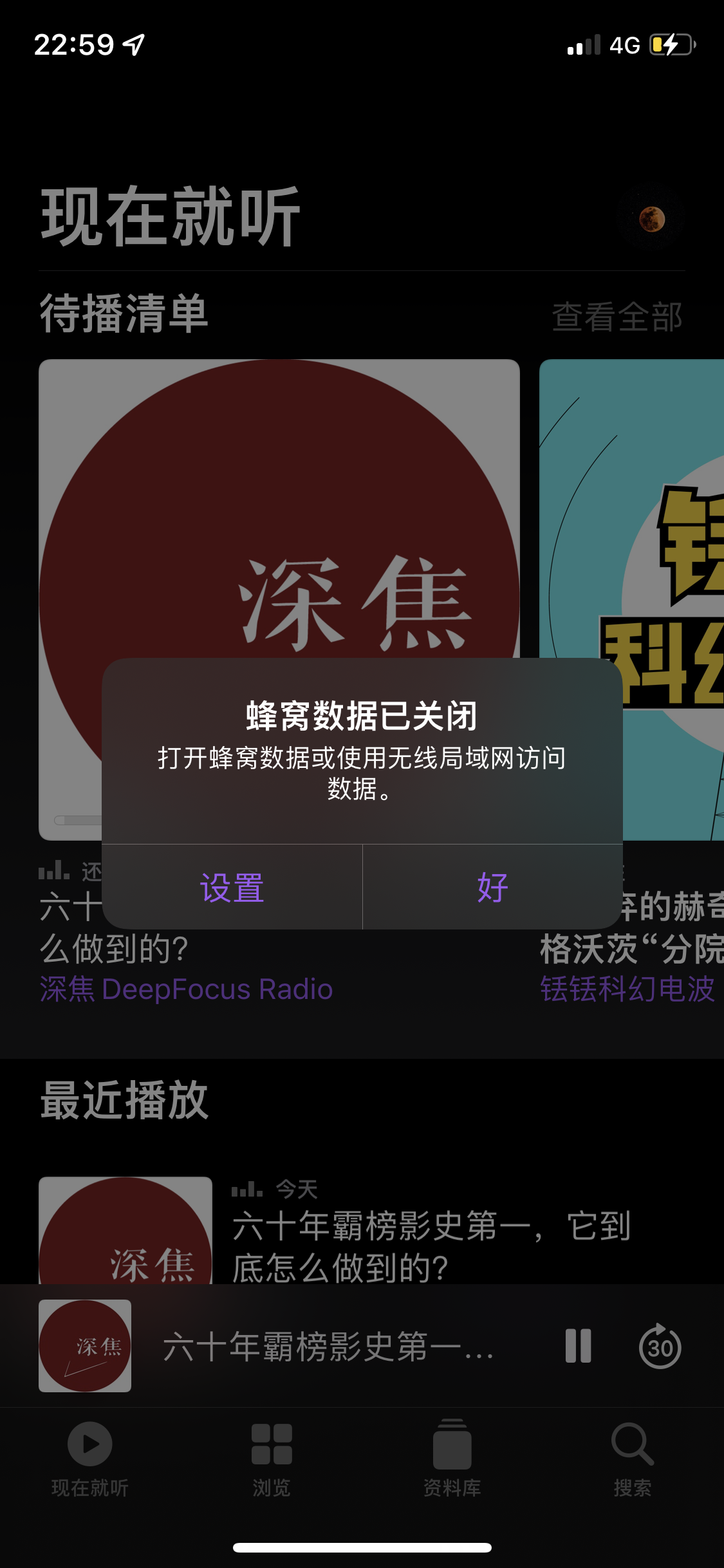Expand the mini player for the current episode

(x=328, y=1346)
